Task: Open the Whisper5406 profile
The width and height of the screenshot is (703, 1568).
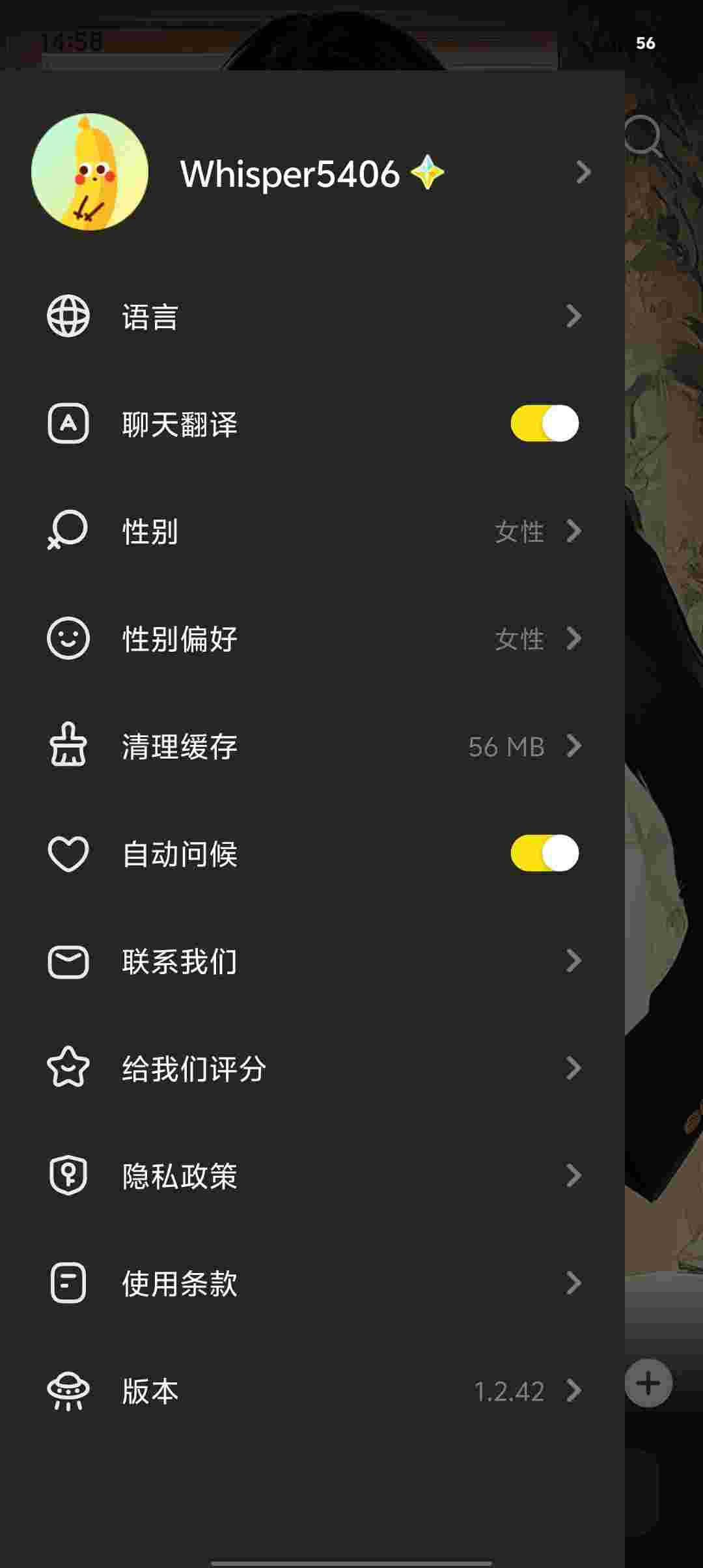Action: click(312, 173)
